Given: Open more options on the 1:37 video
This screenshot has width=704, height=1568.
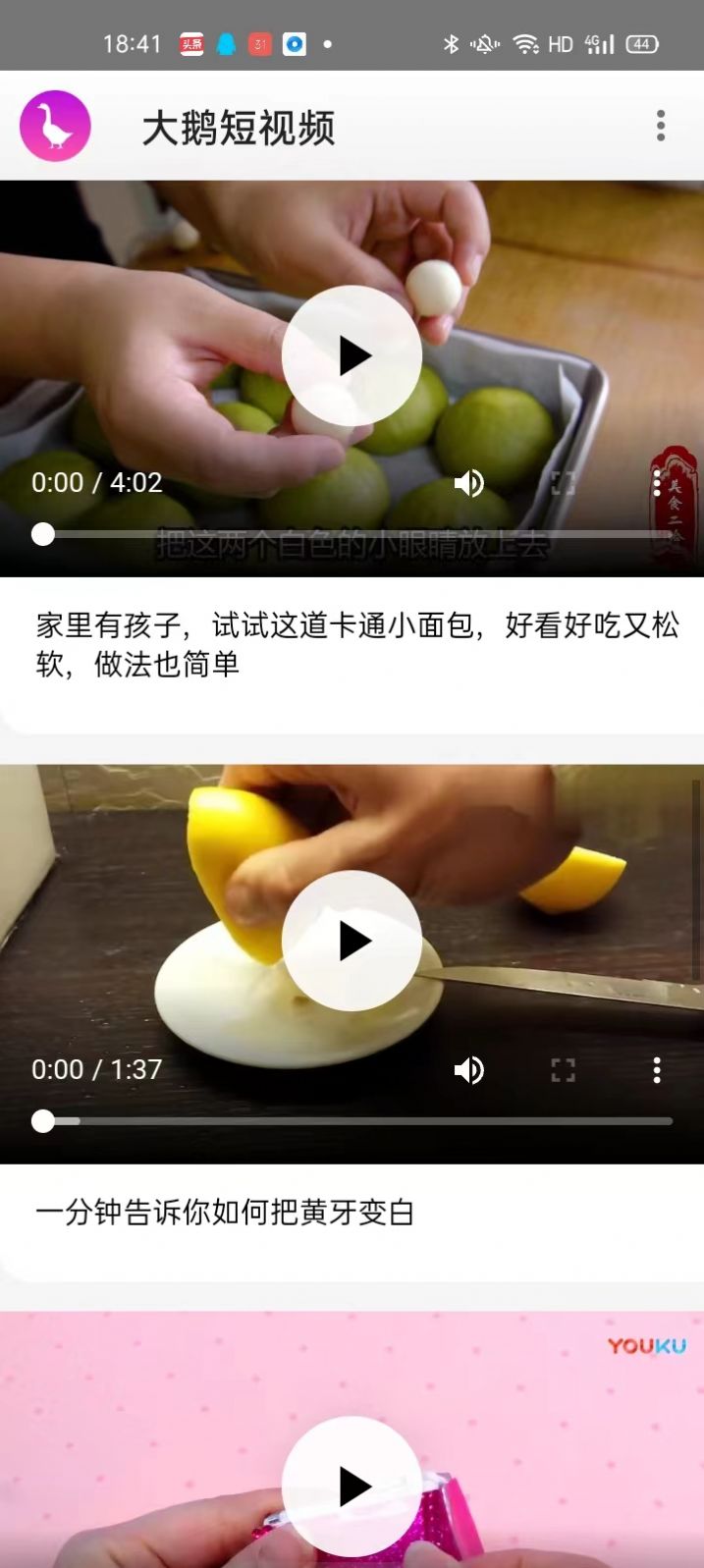Looking at the screenshot, I should click(657, 1070).
